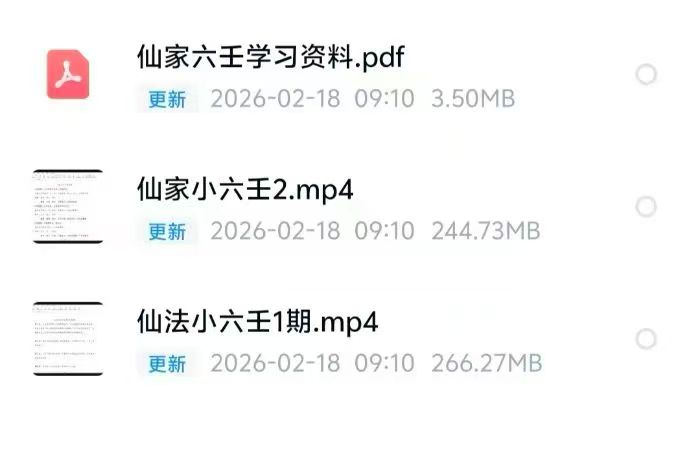The width and height of the screenshot is (700, 454).
Task: Open 仙家六壬学习资料.pdf file
Action: coord(270,55)
